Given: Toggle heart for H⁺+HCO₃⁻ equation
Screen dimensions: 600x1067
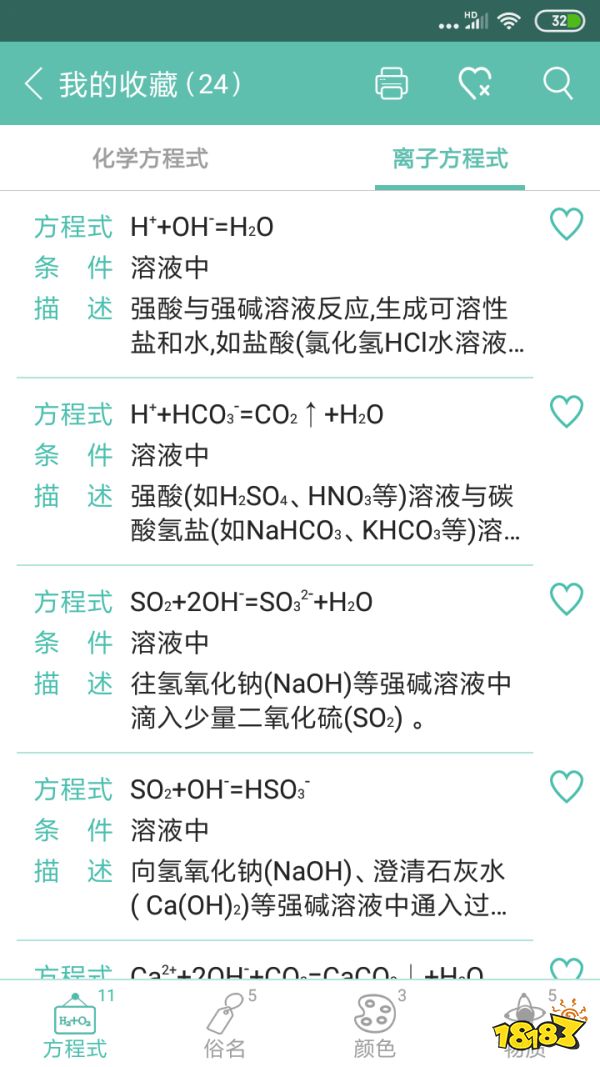Looking at the screenshot, I should [566, 411].
